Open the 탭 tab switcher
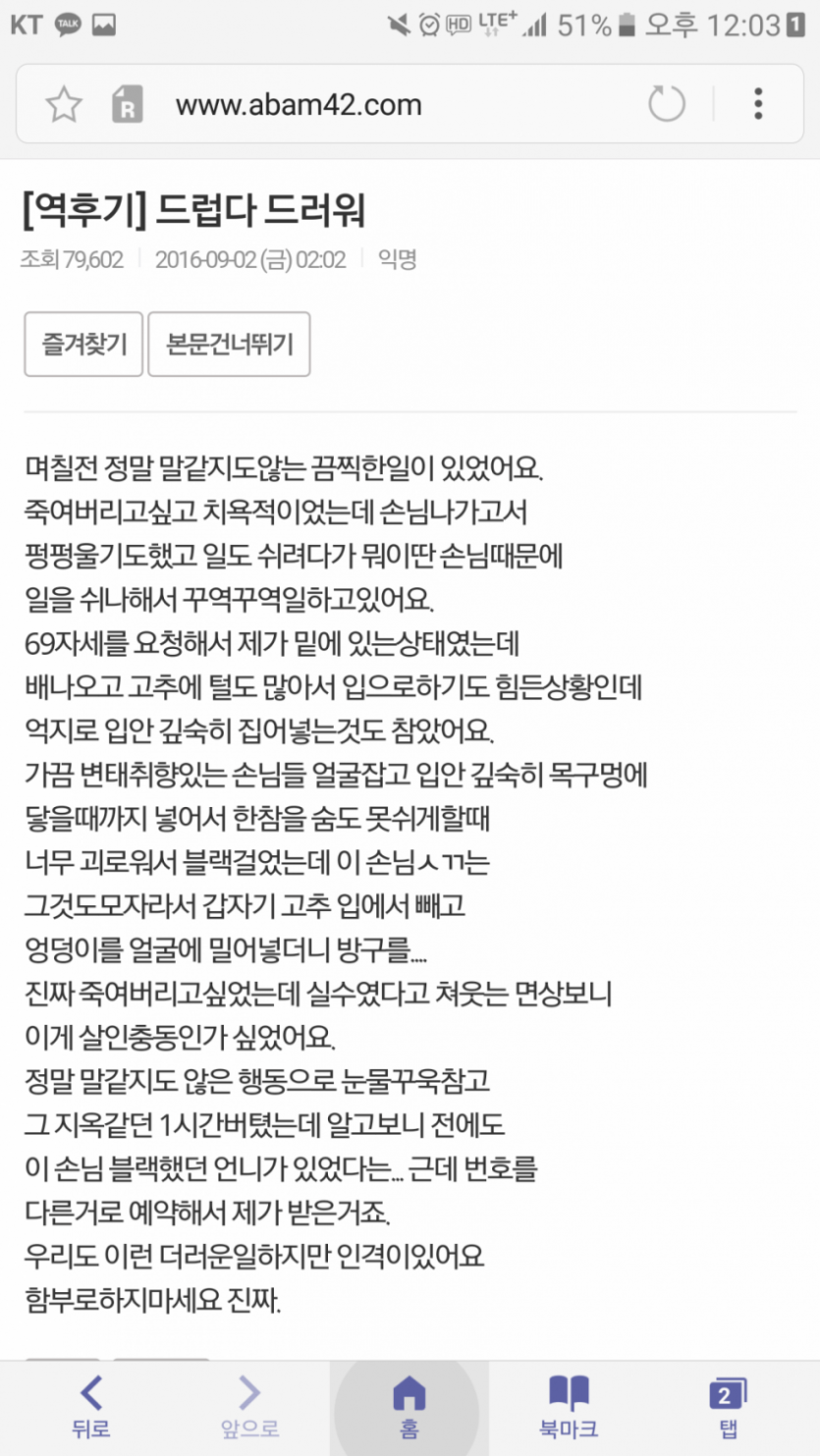The width and height of the screenshot is (820, 1456). (x=728, y=1406)
